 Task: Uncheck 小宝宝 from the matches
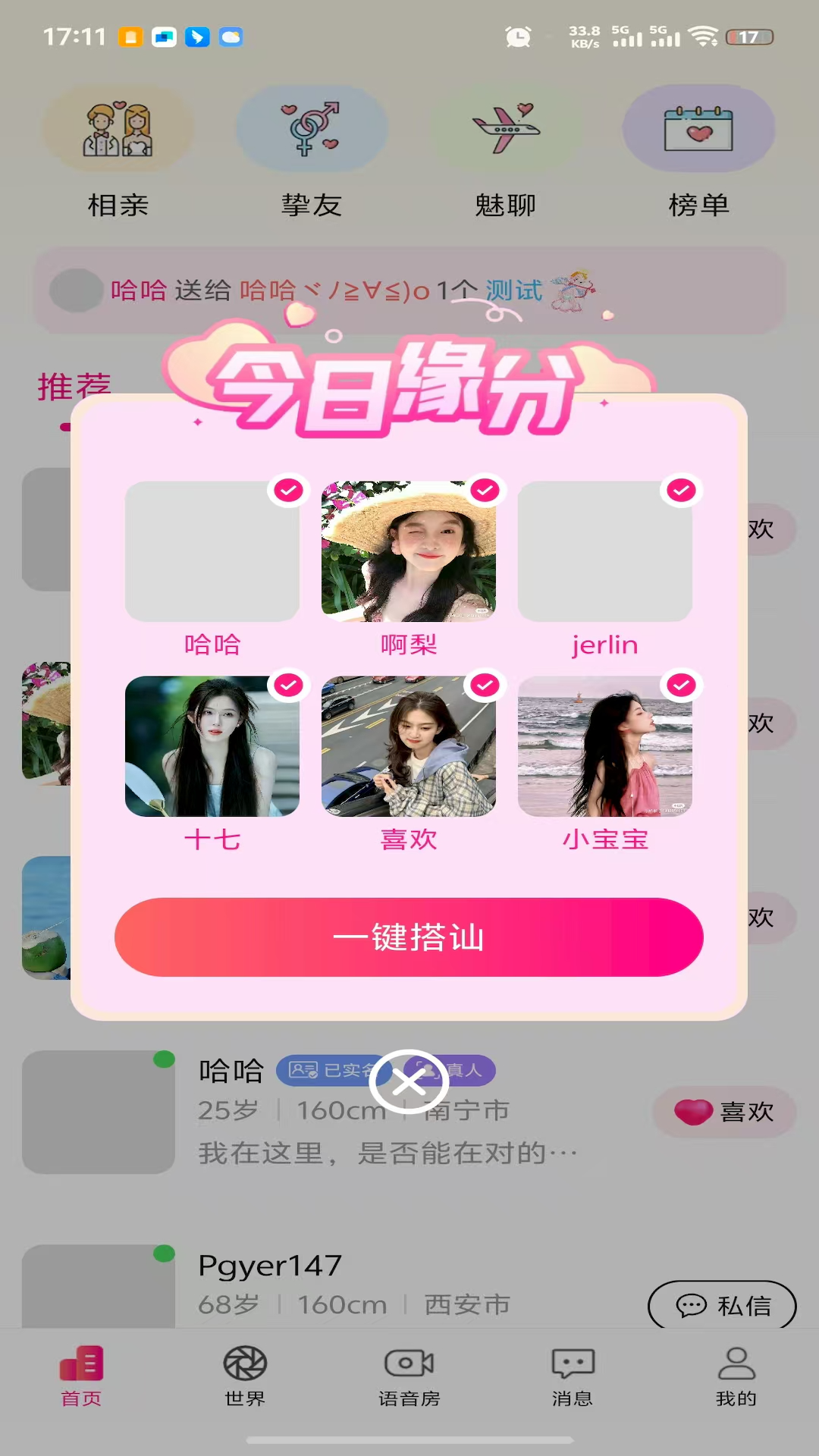tap(681, 686)
